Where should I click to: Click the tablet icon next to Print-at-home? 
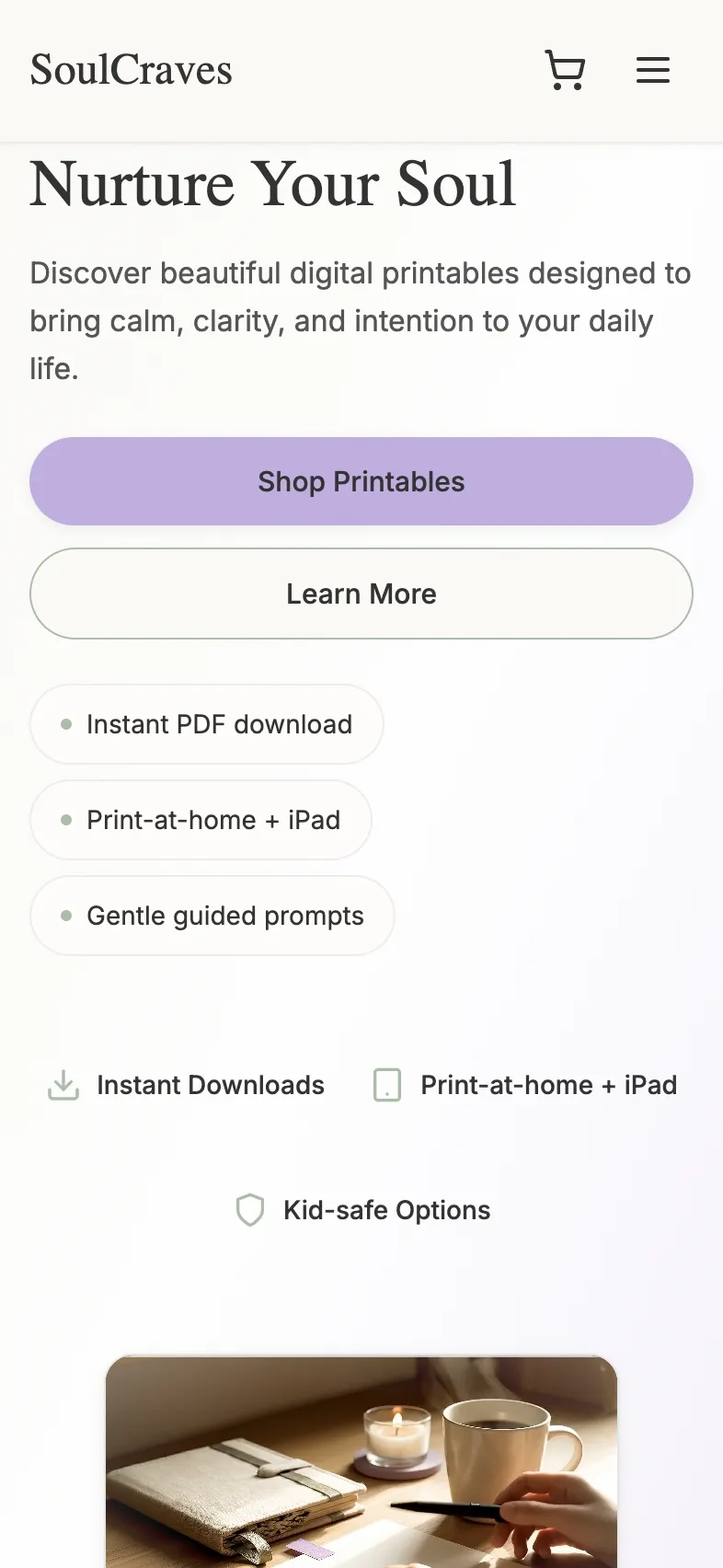tap(386, 1085)
